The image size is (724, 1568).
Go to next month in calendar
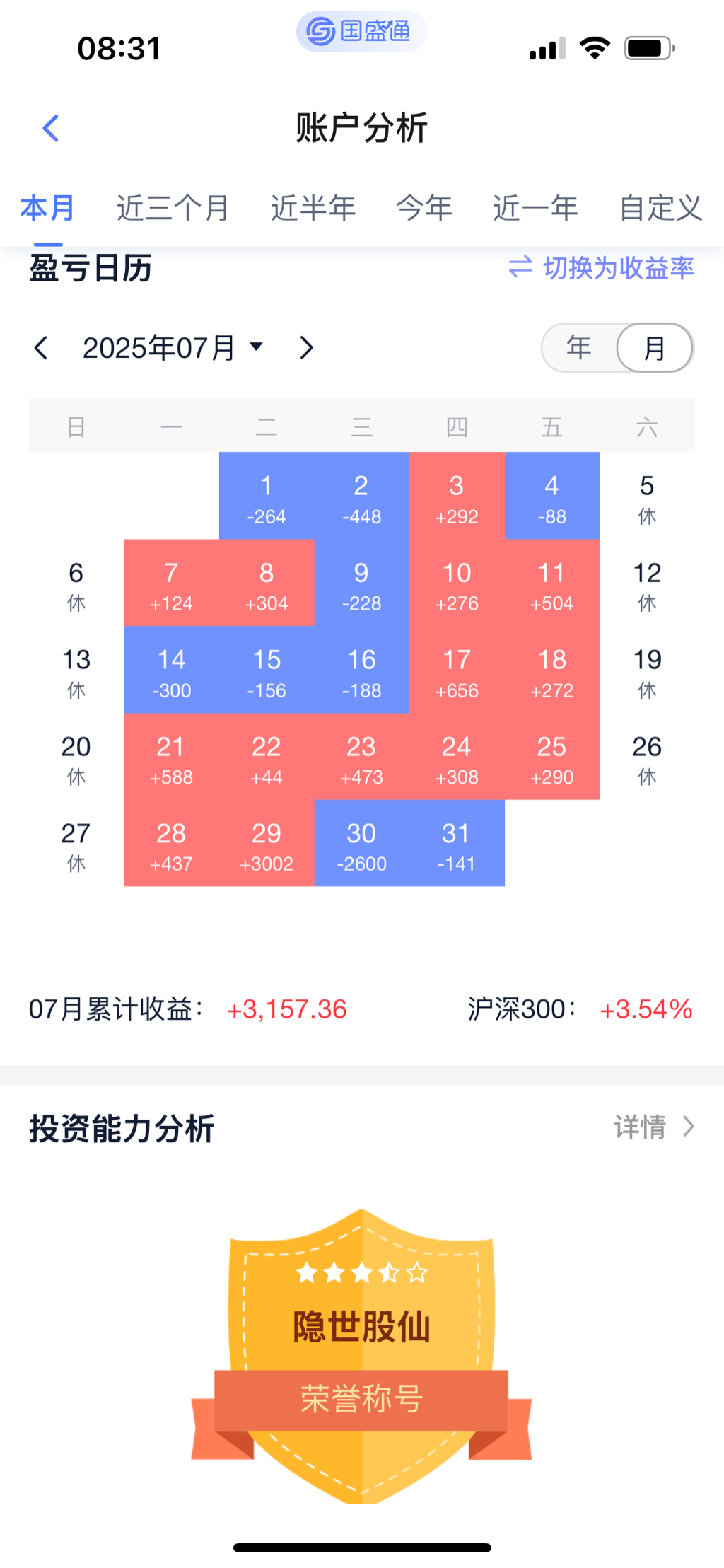pos(306,348)
